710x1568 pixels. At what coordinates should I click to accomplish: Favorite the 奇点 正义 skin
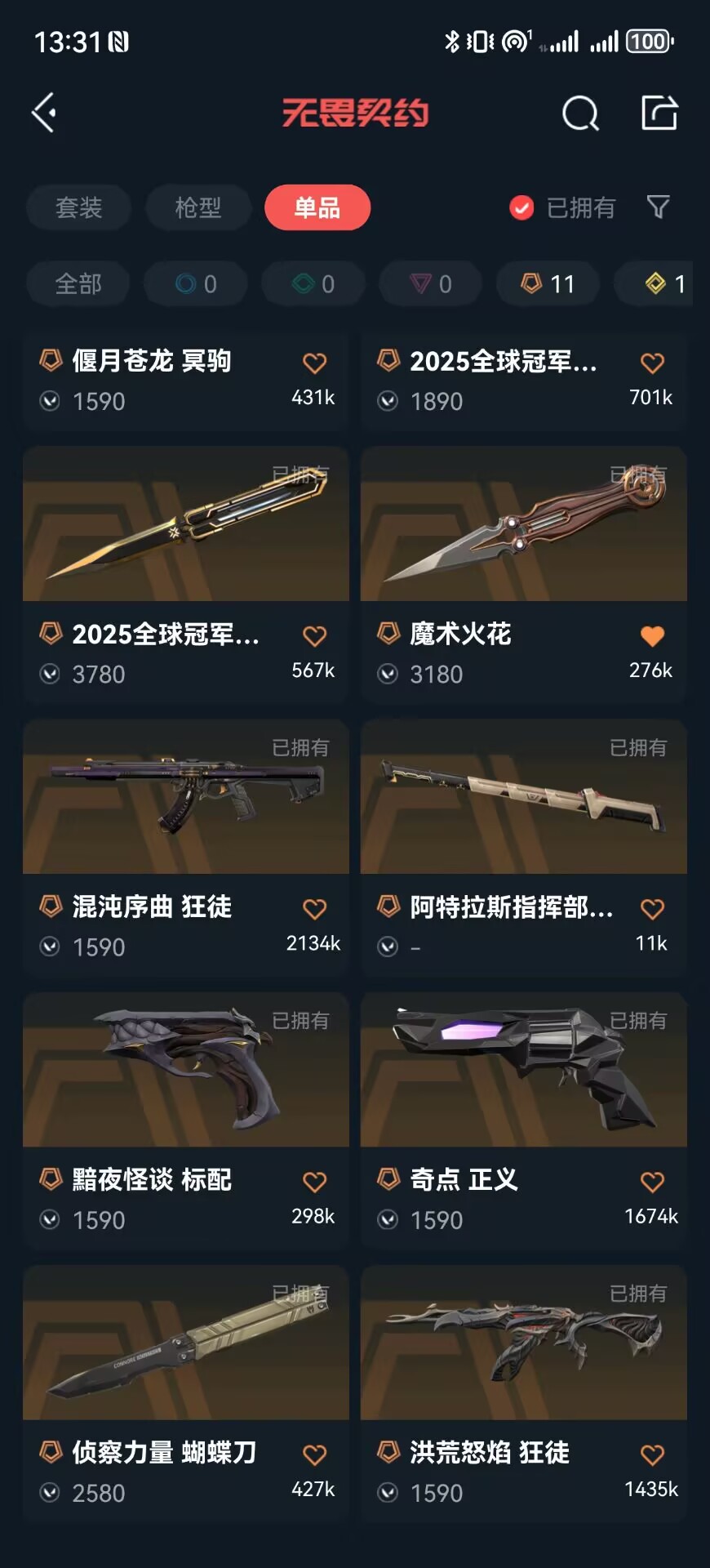click(652, 1181)
